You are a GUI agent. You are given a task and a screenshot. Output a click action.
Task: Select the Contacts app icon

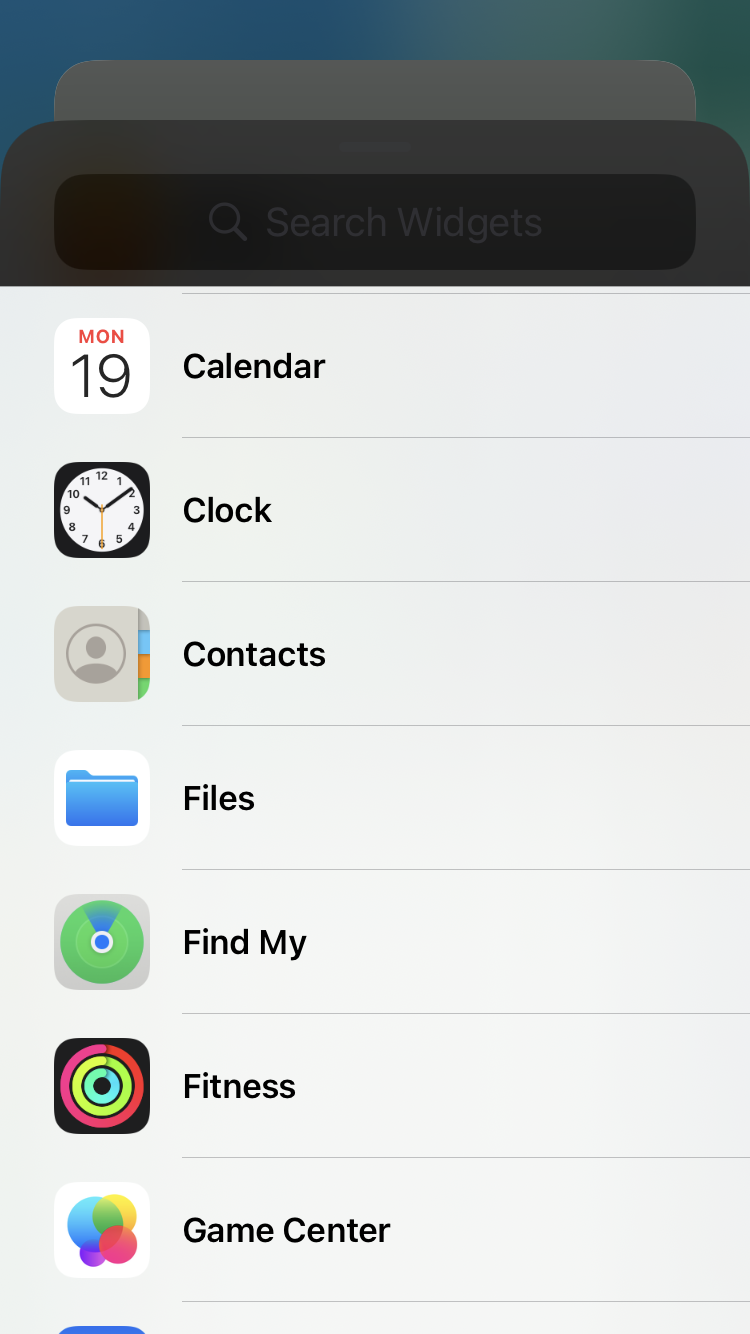(x=102, y=654)
